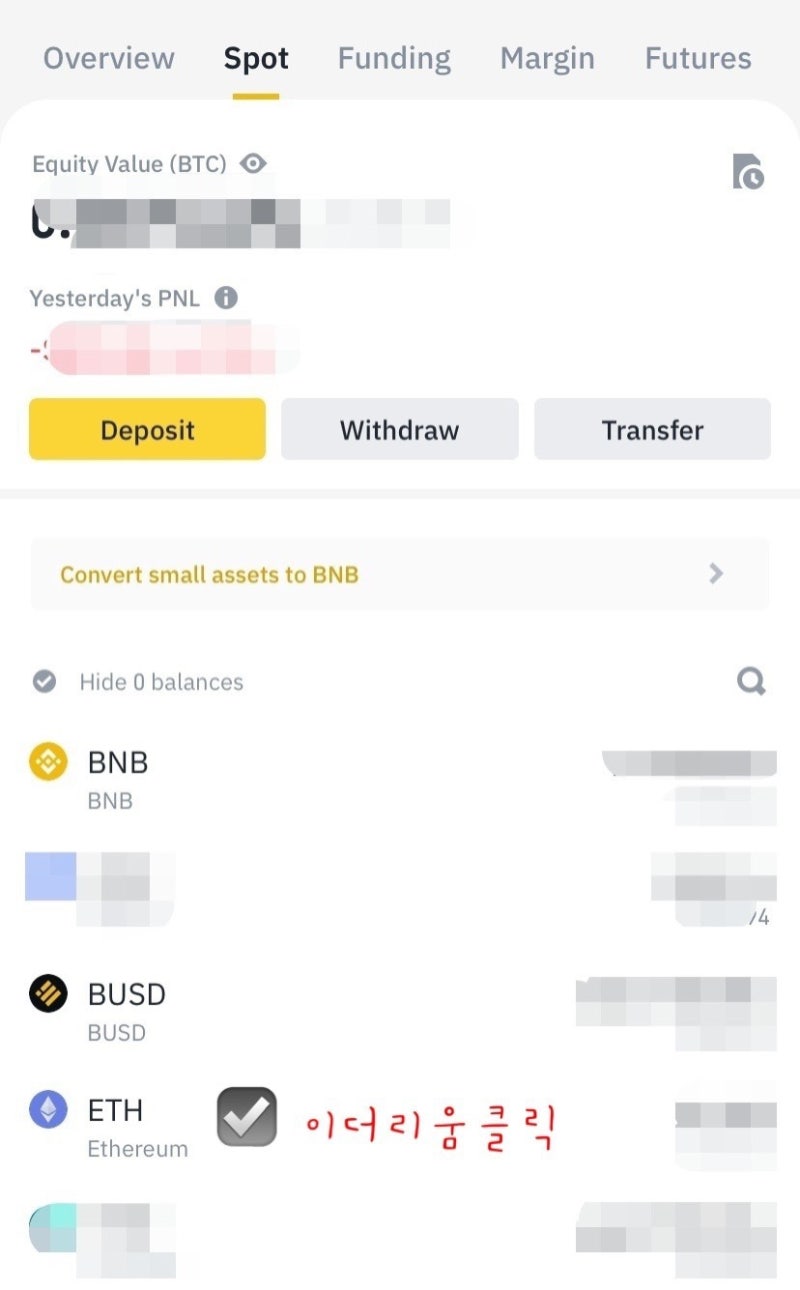The width and height of the screenshot is (800, 1290).
Task: Switch to the Futures tab
Action: [x=698, y=58]
